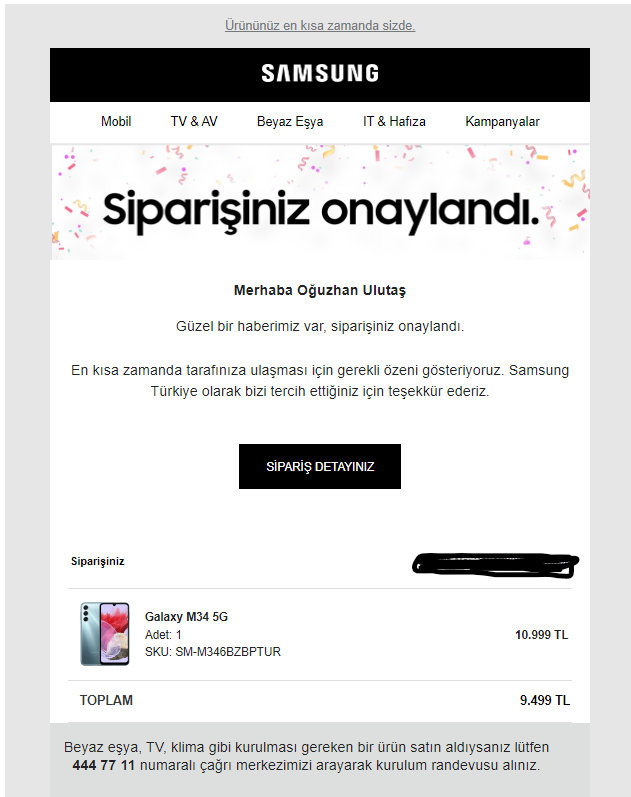Open the Galaxy M34 5G product image
Viewport: 631px width, 797px height.
[x=105, y=634]
